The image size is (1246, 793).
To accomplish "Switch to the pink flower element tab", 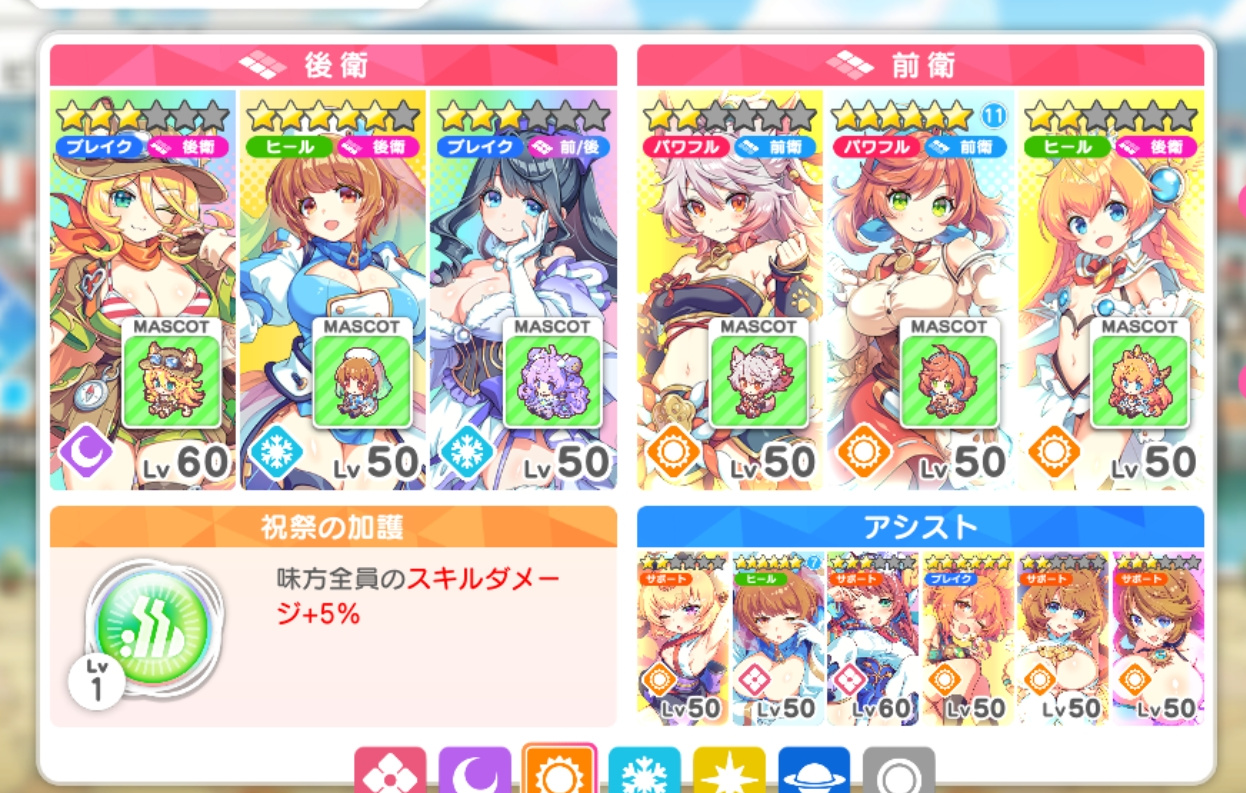I will (390, 771).
